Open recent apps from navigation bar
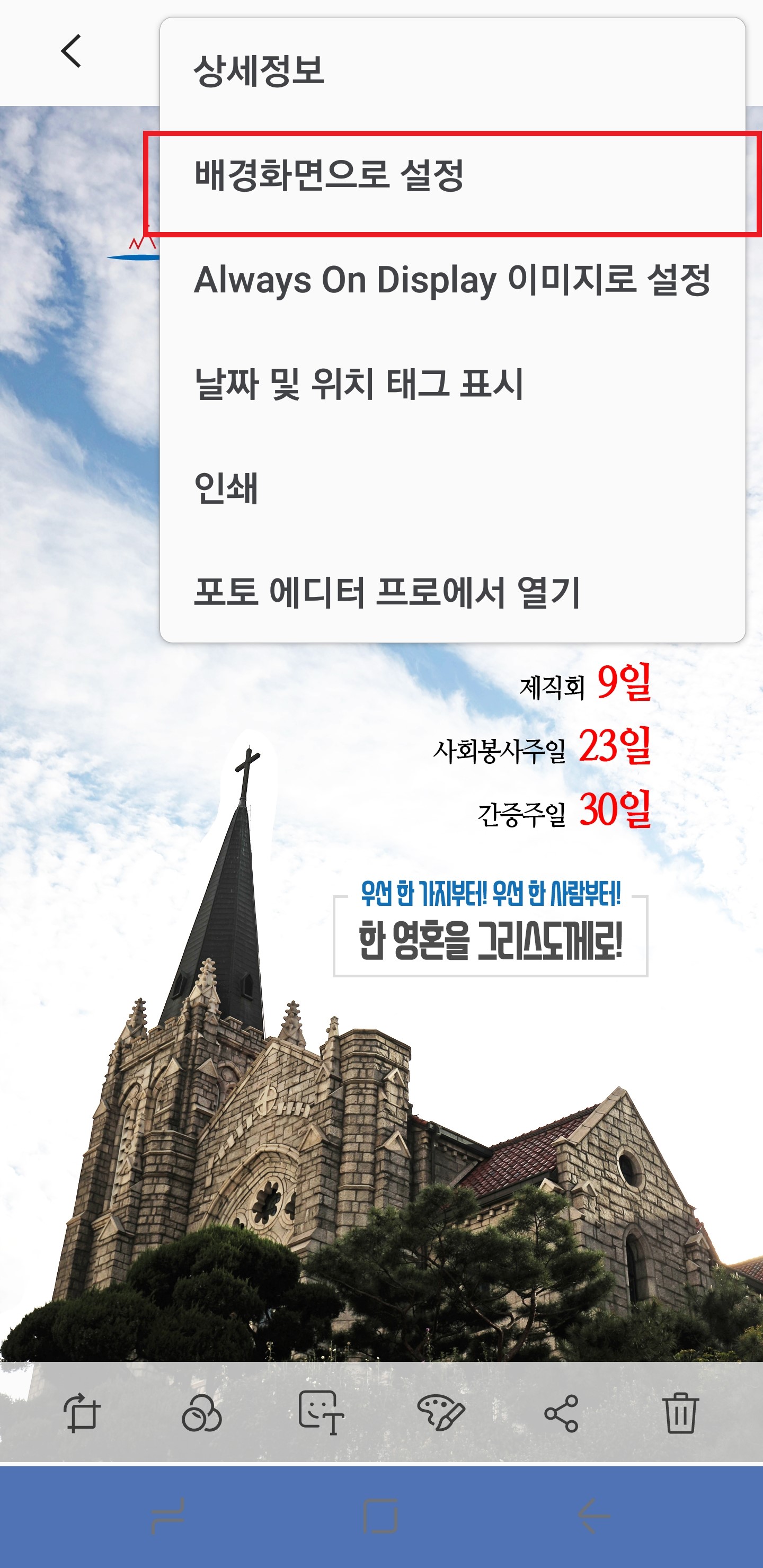The width and height of the screenshot is (763, 1568). (167, 1516)
